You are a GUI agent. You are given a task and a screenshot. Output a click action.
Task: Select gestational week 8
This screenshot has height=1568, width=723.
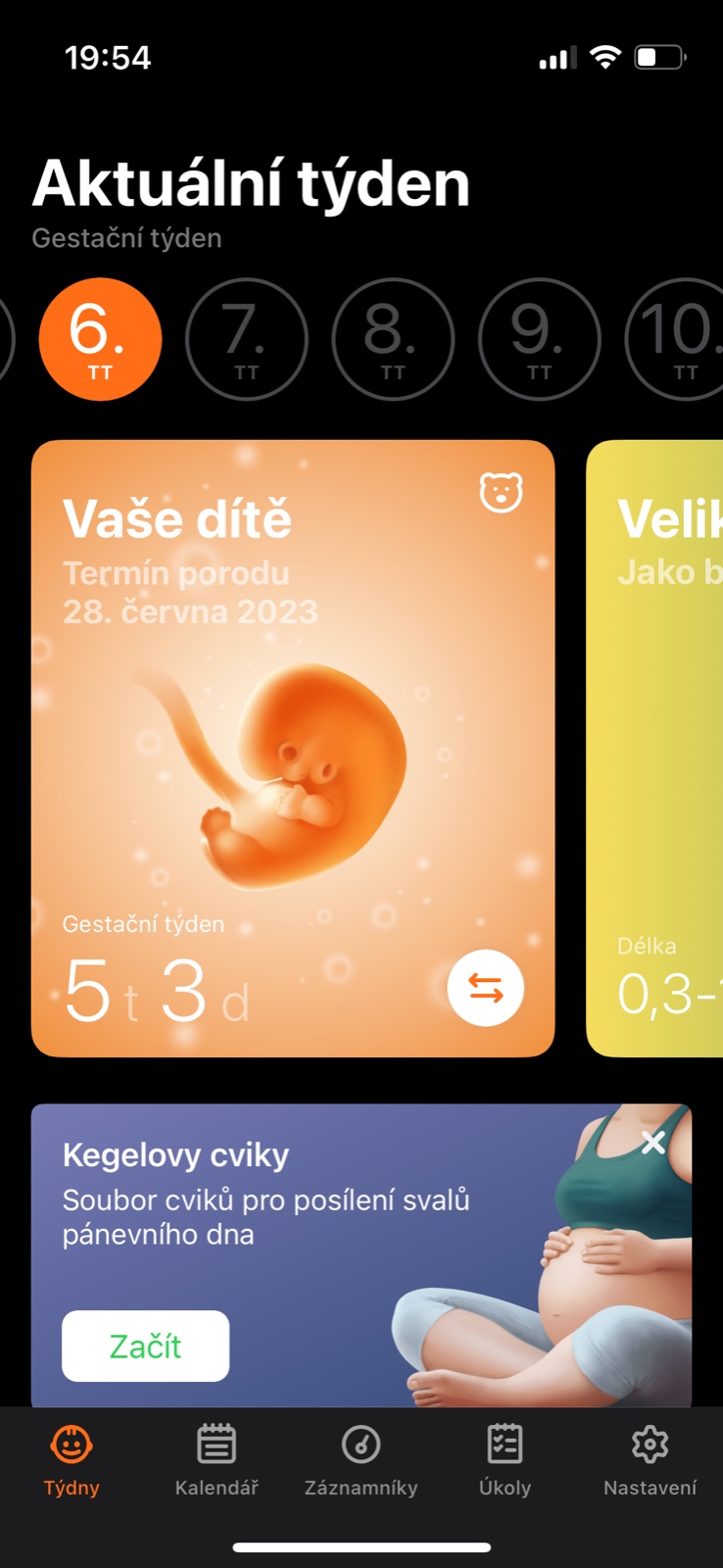click(393, 339)
